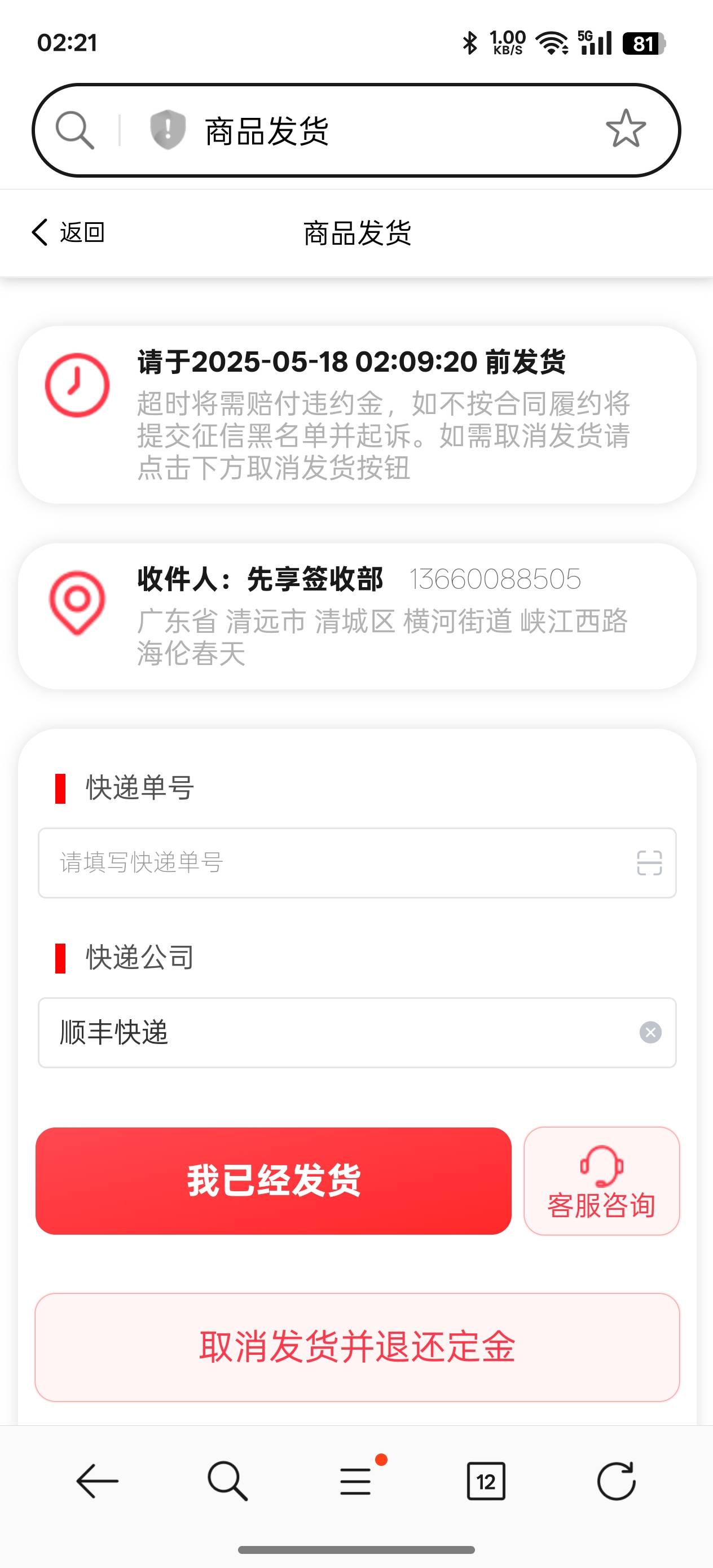
Task: Scan barcode with the scanner icon
Action: click(x=649, y=862)
